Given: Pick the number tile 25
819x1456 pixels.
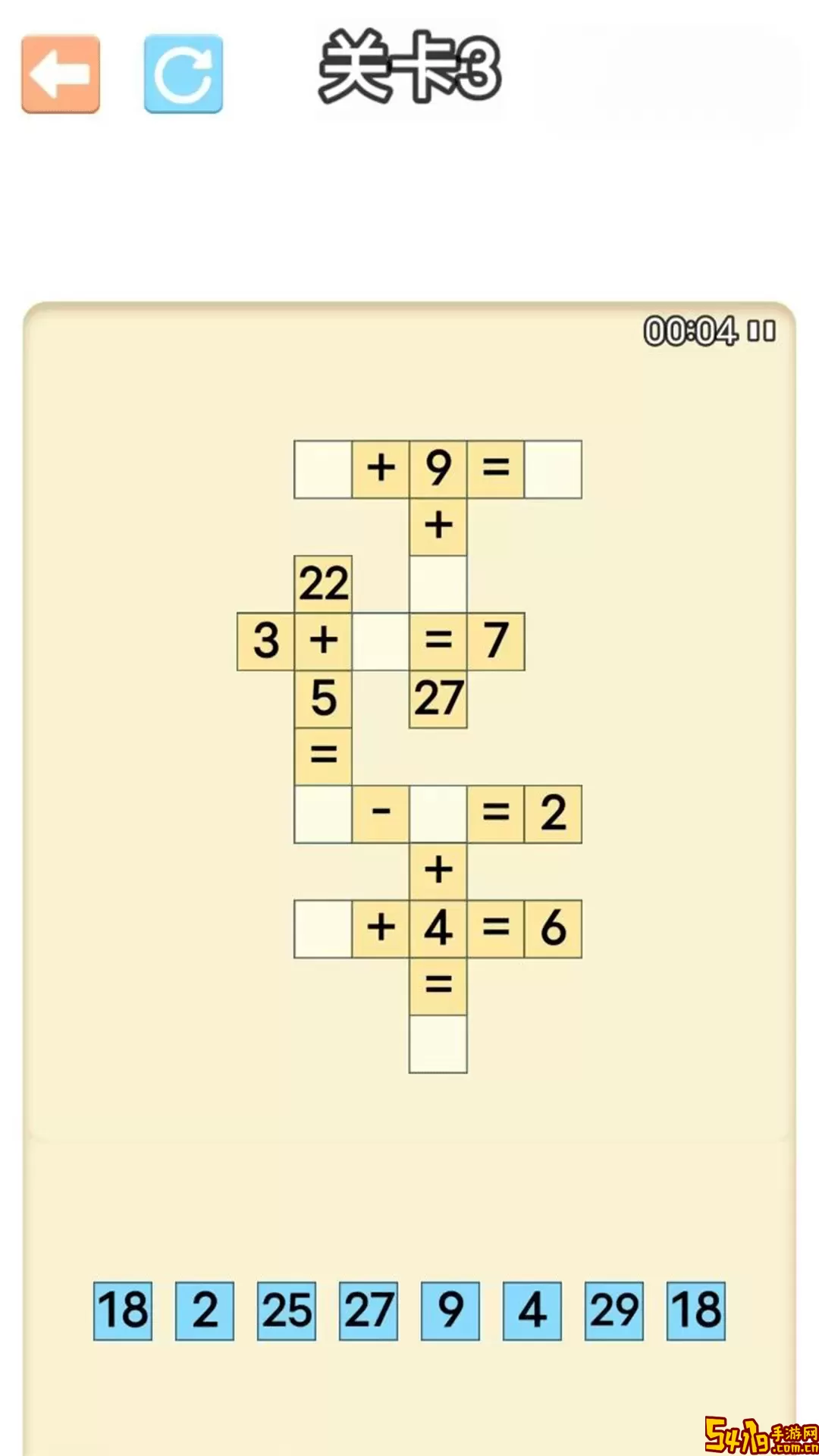Looking at the screenshot, I should (287, 1311).
